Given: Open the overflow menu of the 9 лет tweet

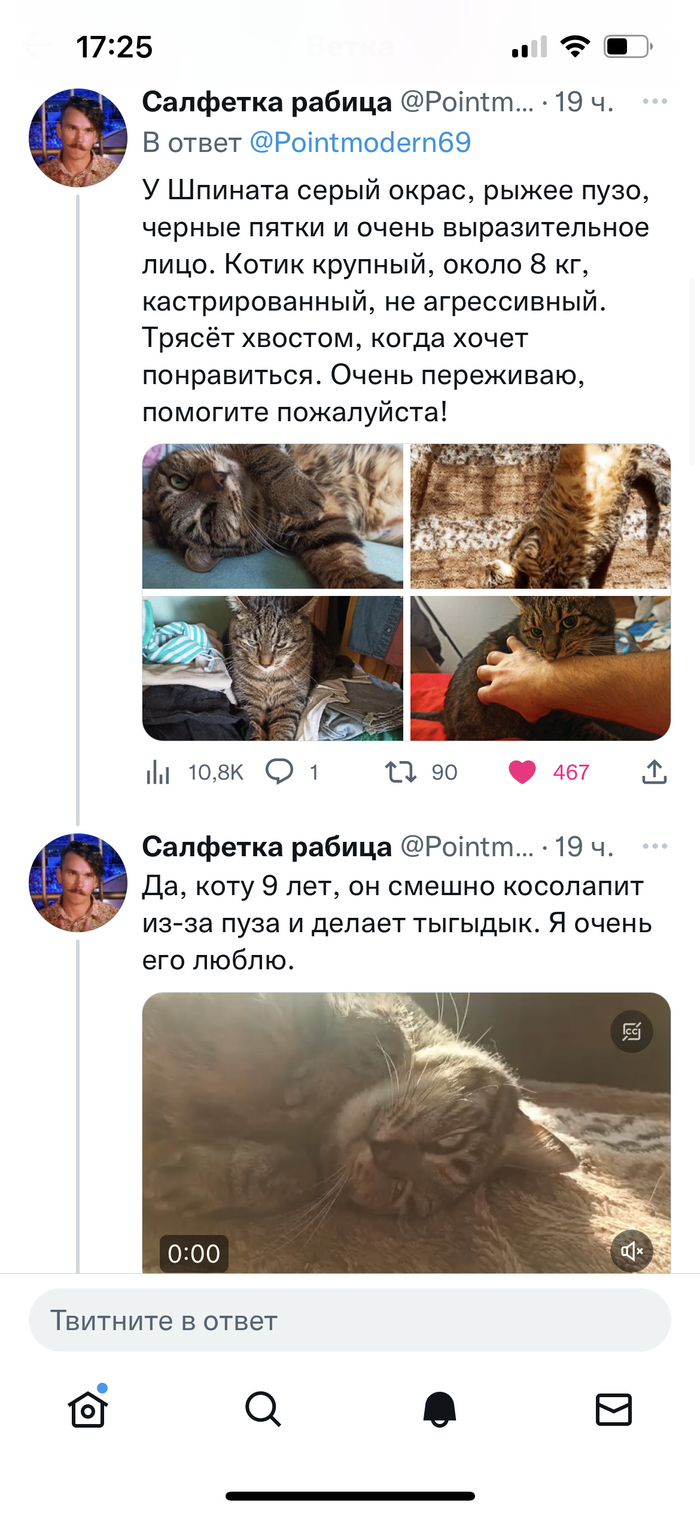Looking at the screenshot, I should [x=654, y=847].
